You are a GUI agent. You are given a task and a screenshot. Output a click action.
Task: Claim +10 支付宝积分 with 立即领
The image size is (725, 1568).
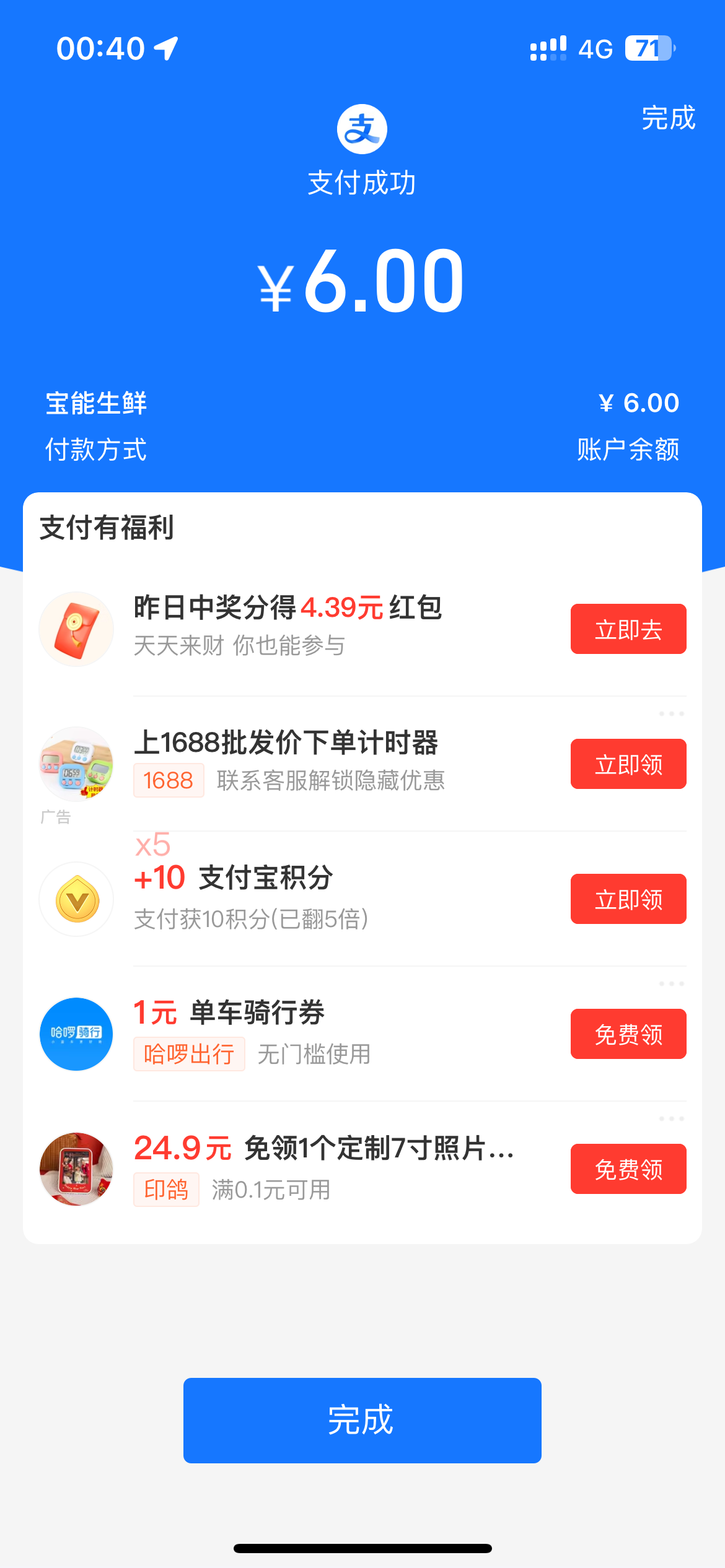click(x=628, y=899)
